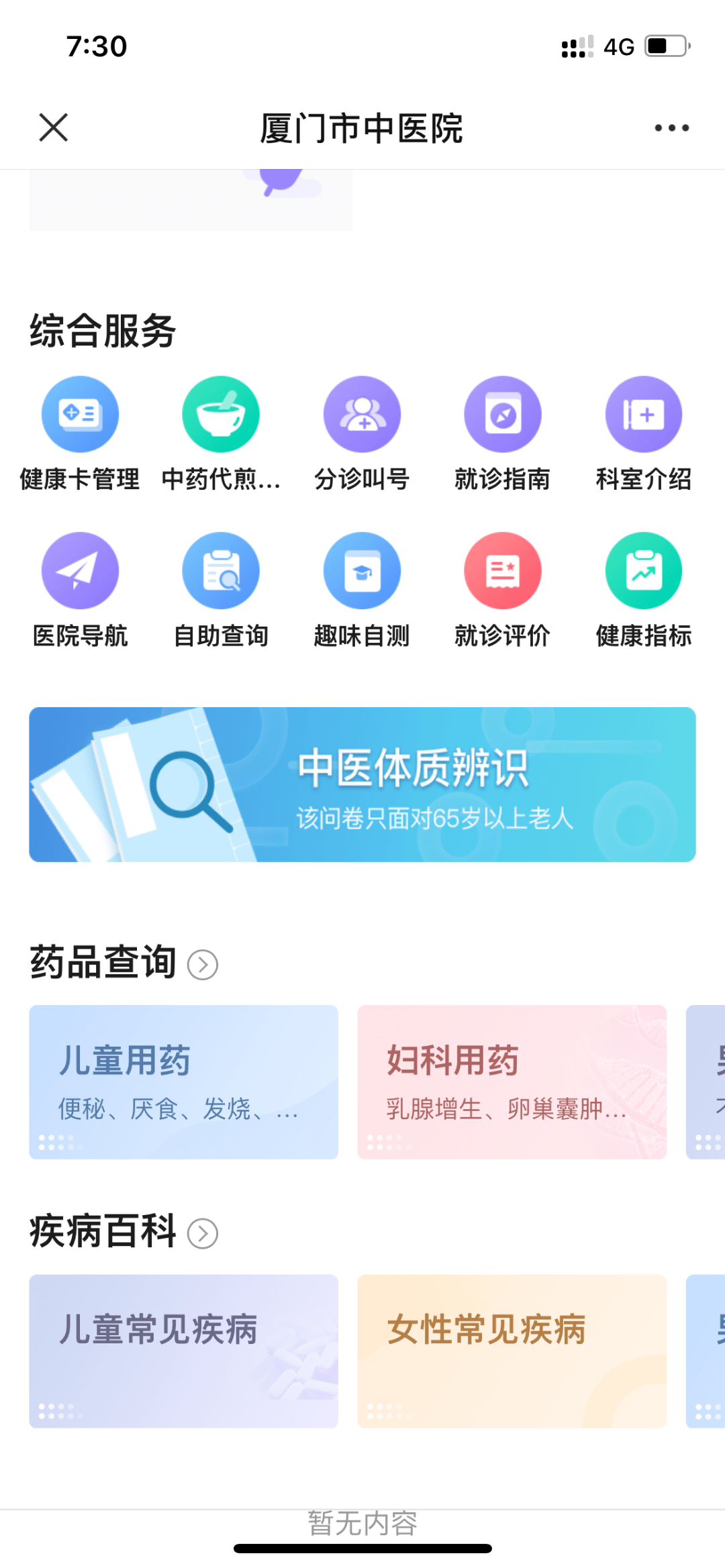Open 分诊叫号 queue service
725x1568 pixels.
point(362,415)
